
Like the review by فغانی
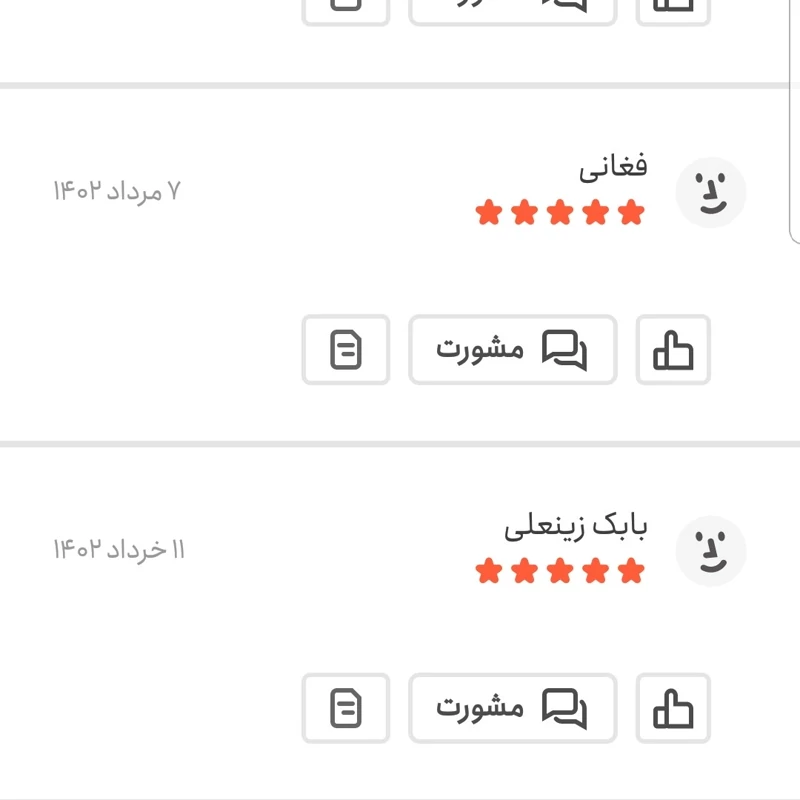pos(673,350)
